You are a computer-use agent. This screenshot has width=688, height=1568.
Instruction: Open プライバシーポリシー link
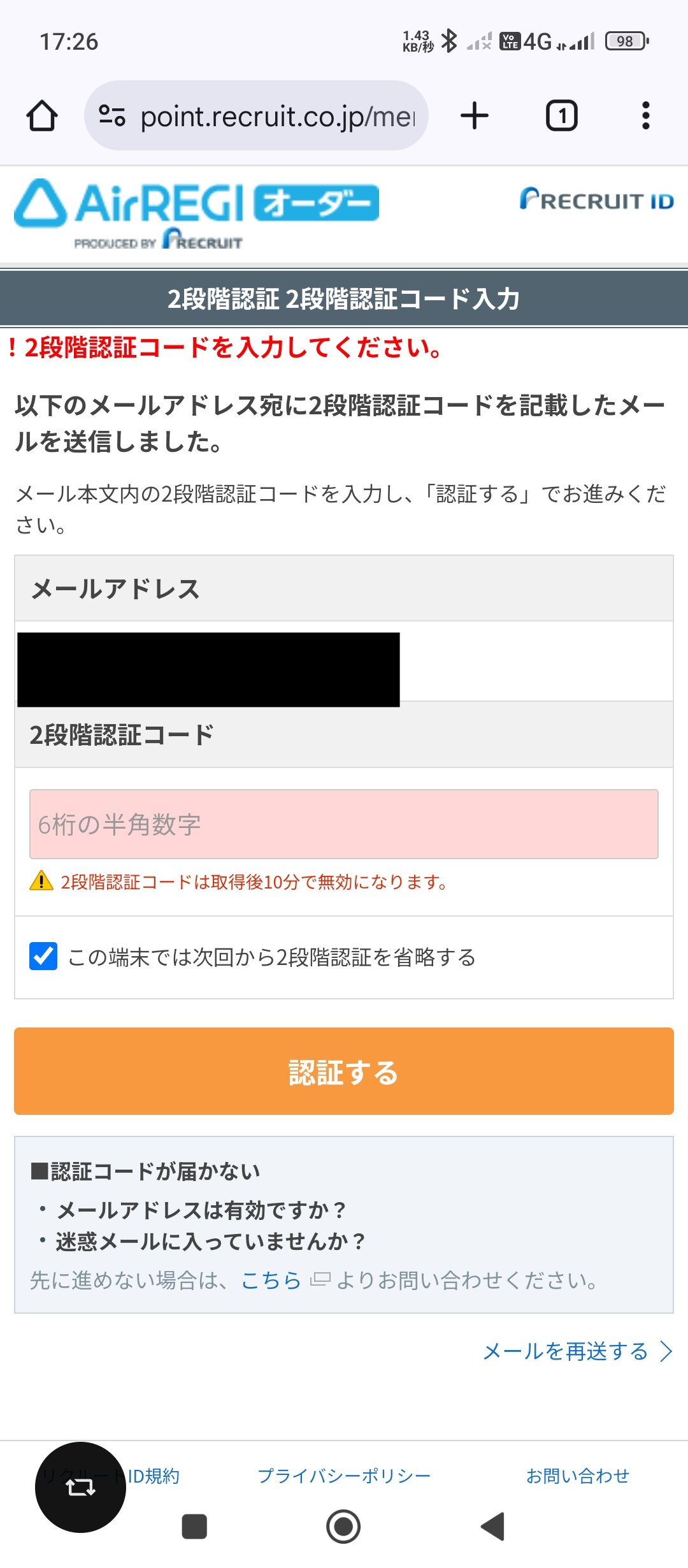(x=344, y=1476)
